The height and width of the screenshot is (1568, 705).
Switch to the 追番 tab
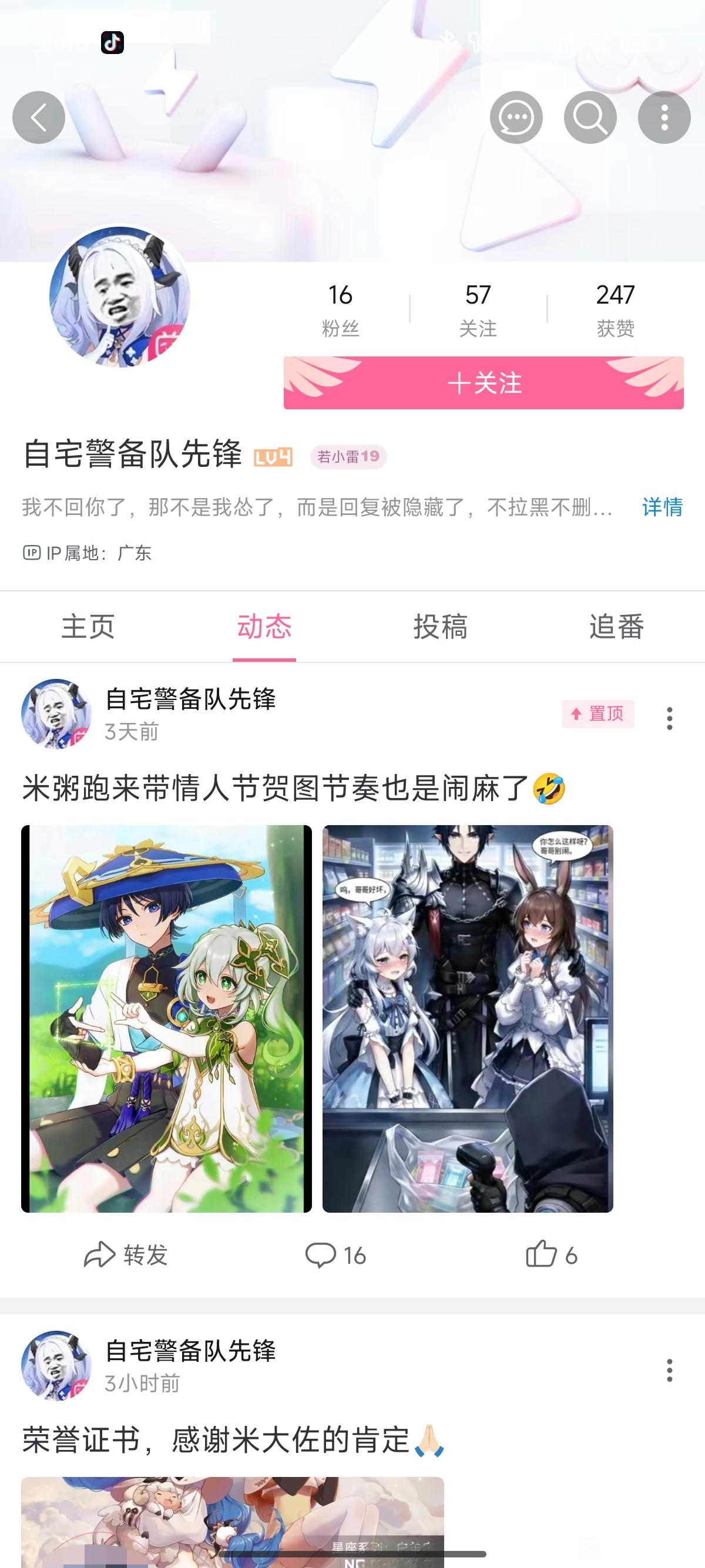click(616, 627)
